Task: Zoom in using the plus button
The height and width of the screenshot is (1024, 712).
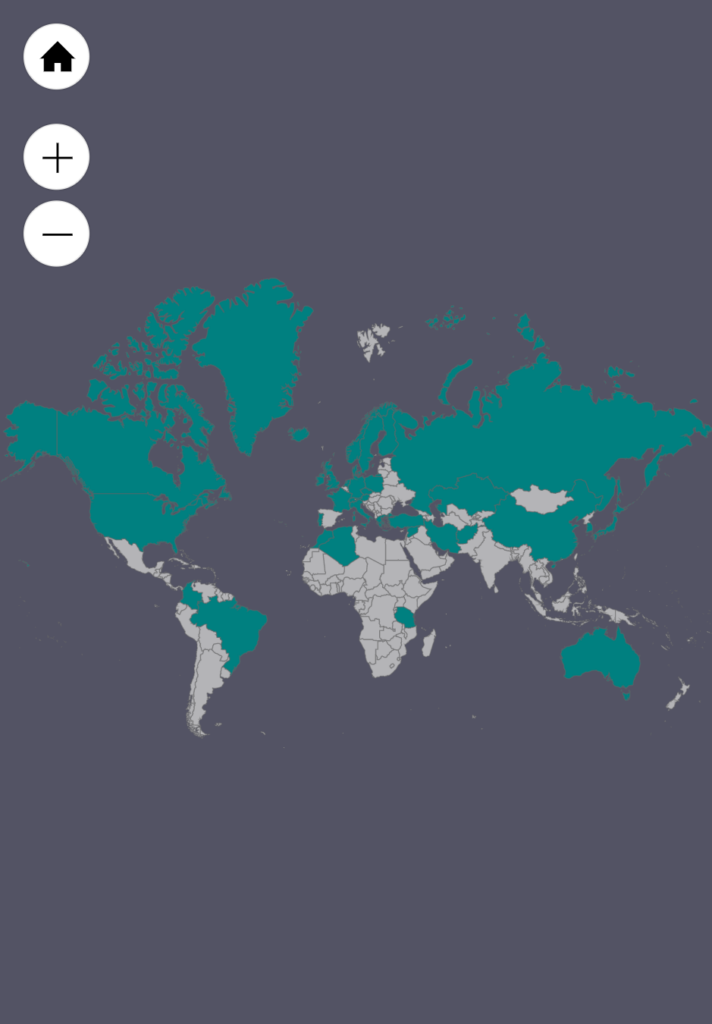Action: [57, 157]
